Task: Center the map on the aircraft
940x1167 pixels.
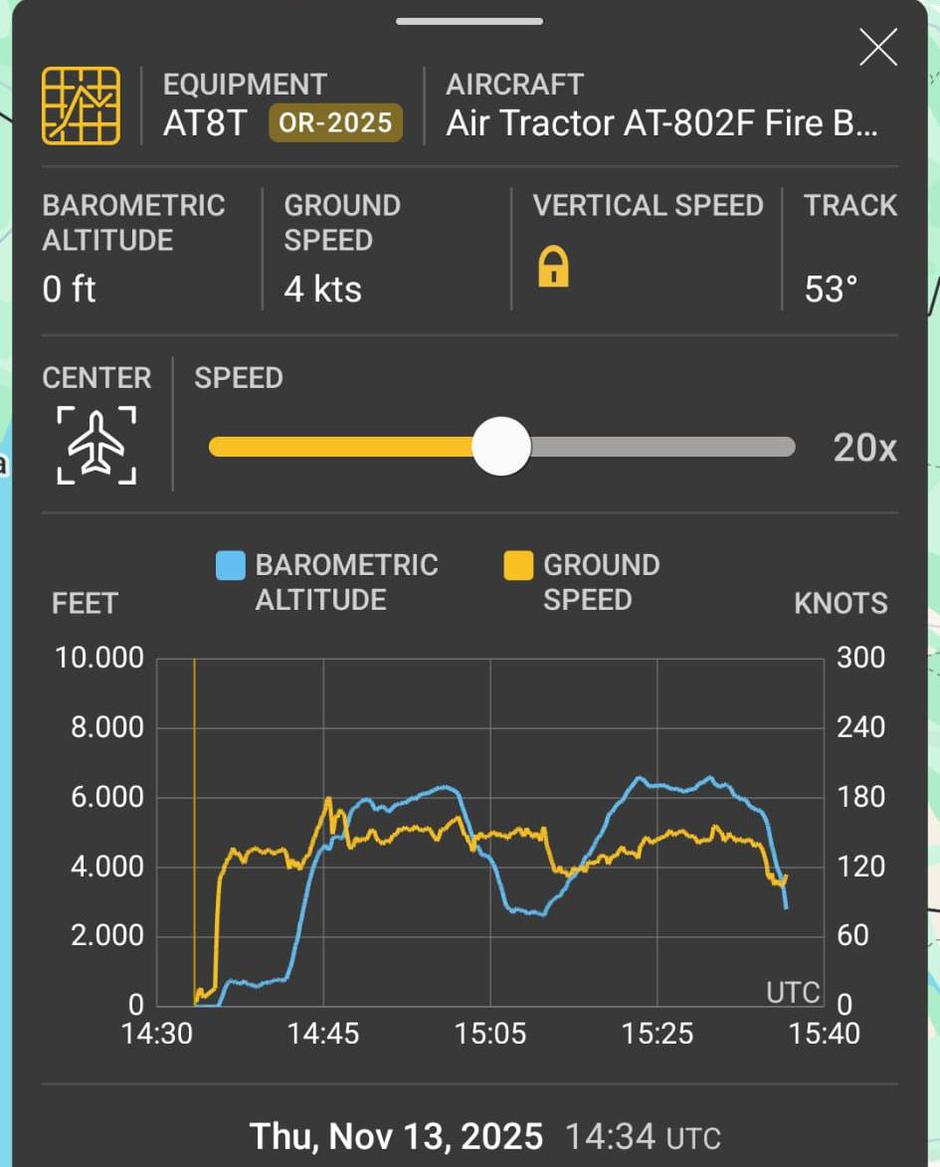Action: click(x=97, y=446)
